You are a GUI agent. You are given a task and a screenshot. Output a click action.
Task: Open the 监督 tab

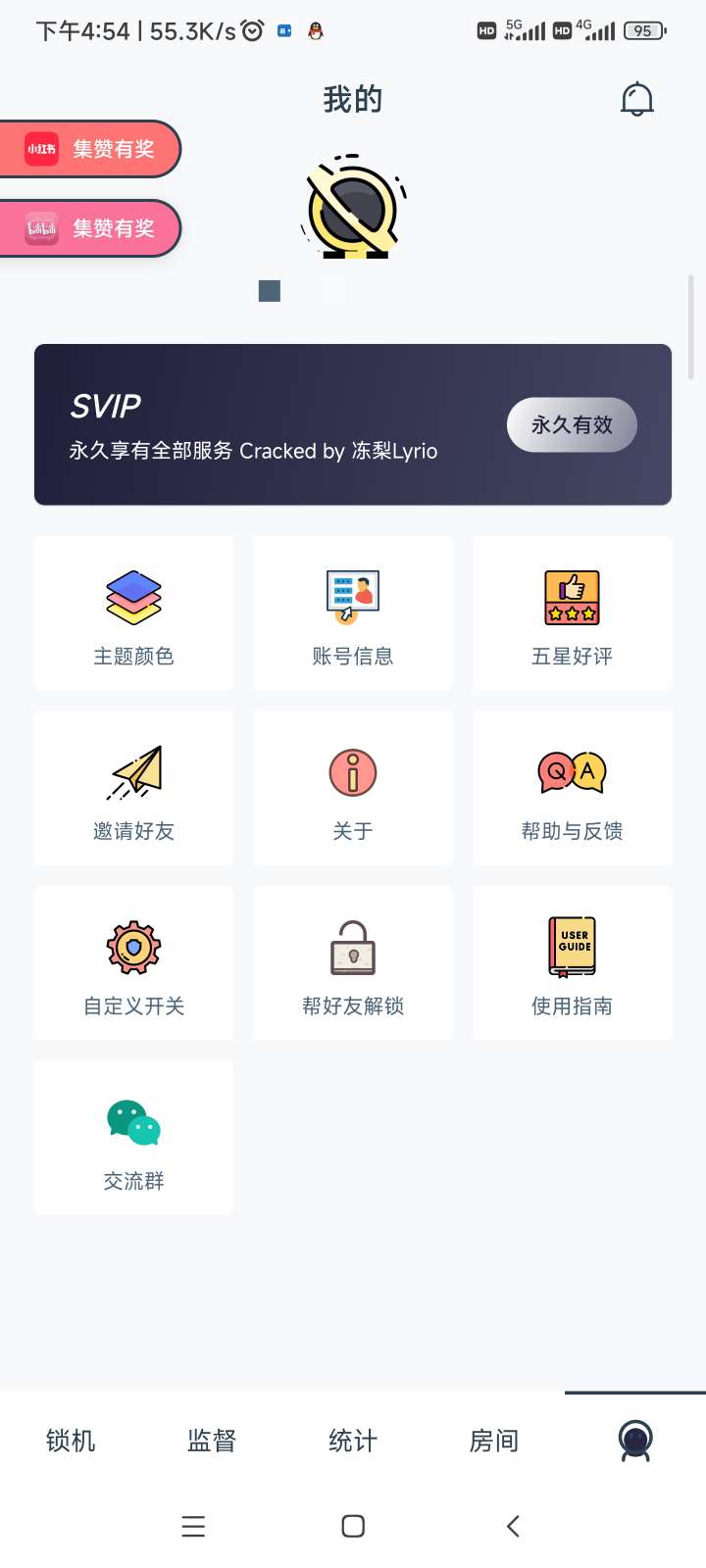coord(211,1441)
